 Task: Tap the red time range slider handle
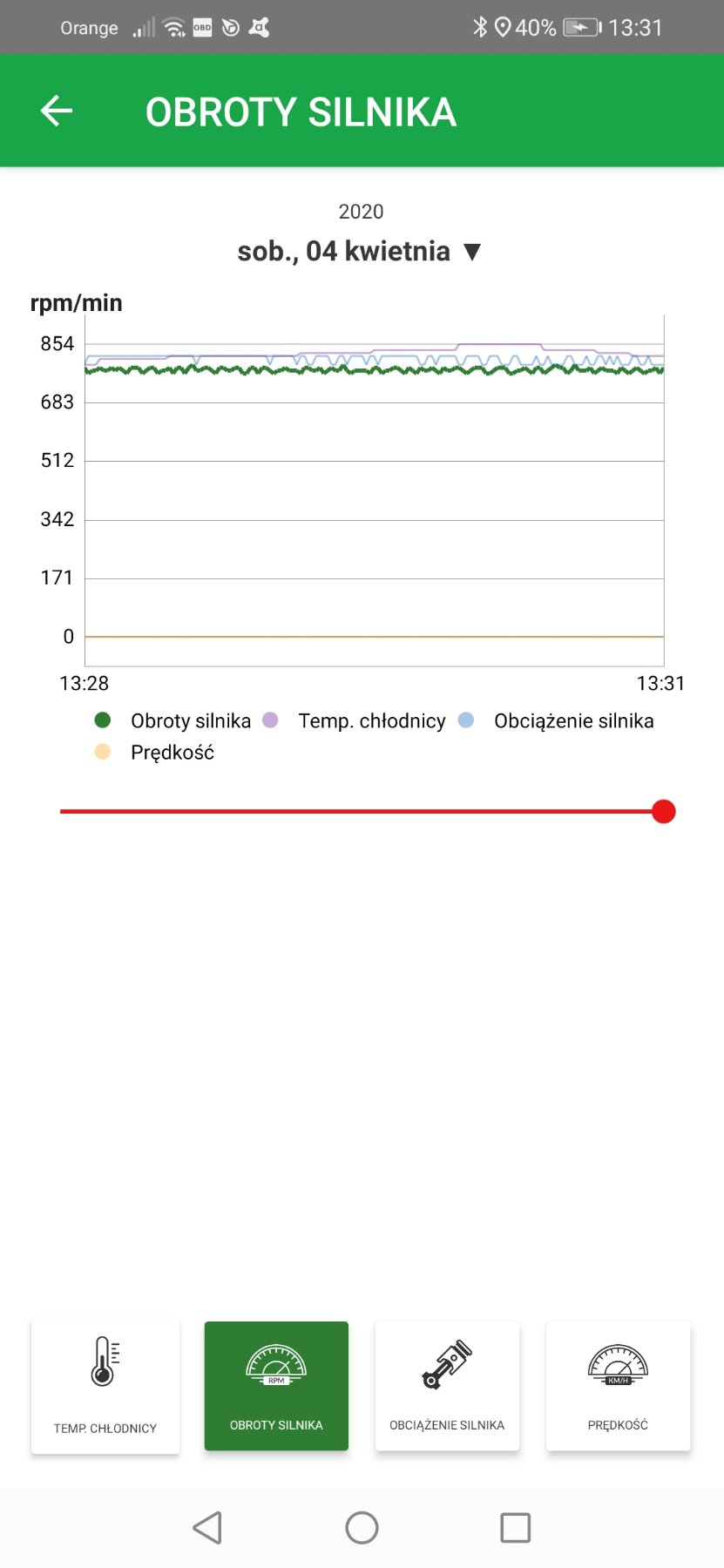(663, 811)
